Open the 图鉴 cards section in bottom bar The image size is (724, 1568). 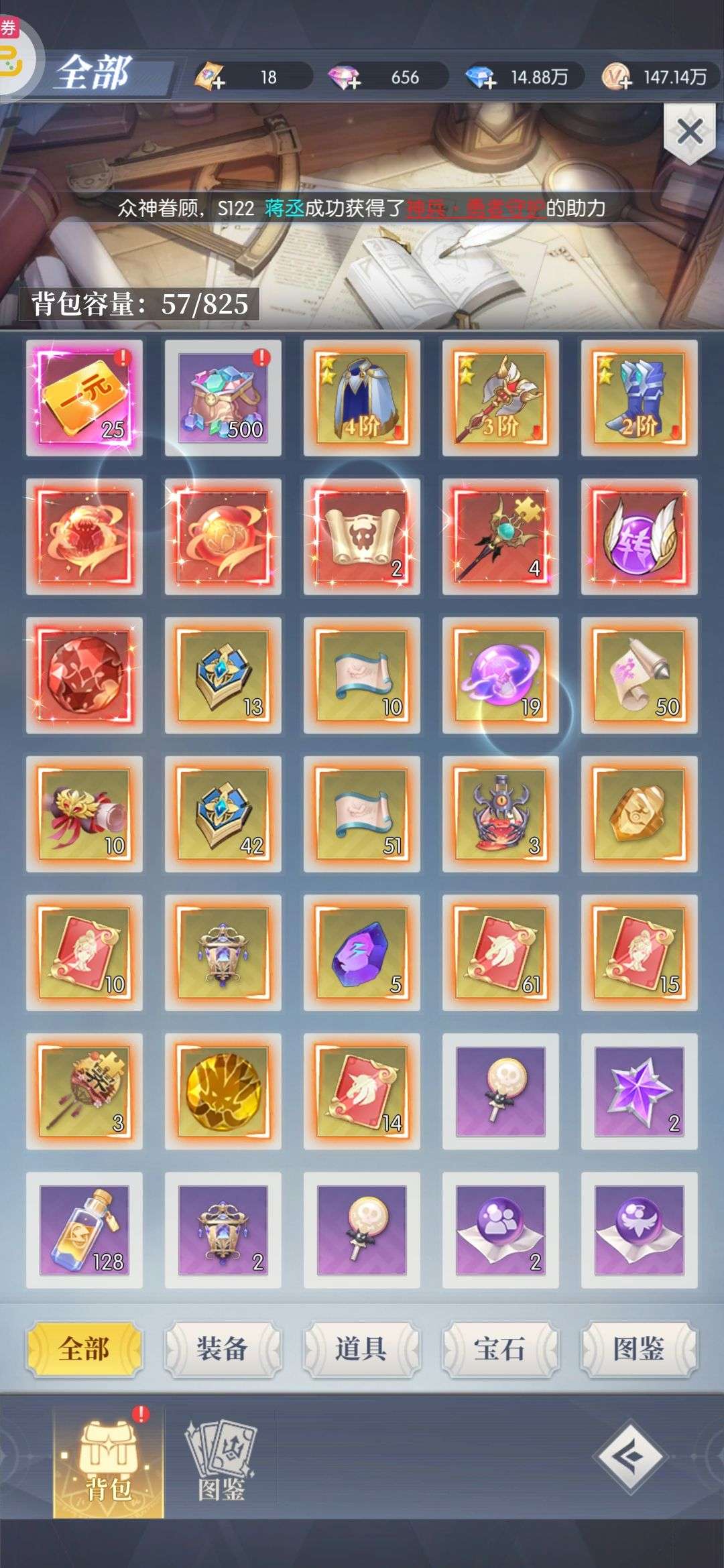pyautogui.click(x=221, y=1461)
